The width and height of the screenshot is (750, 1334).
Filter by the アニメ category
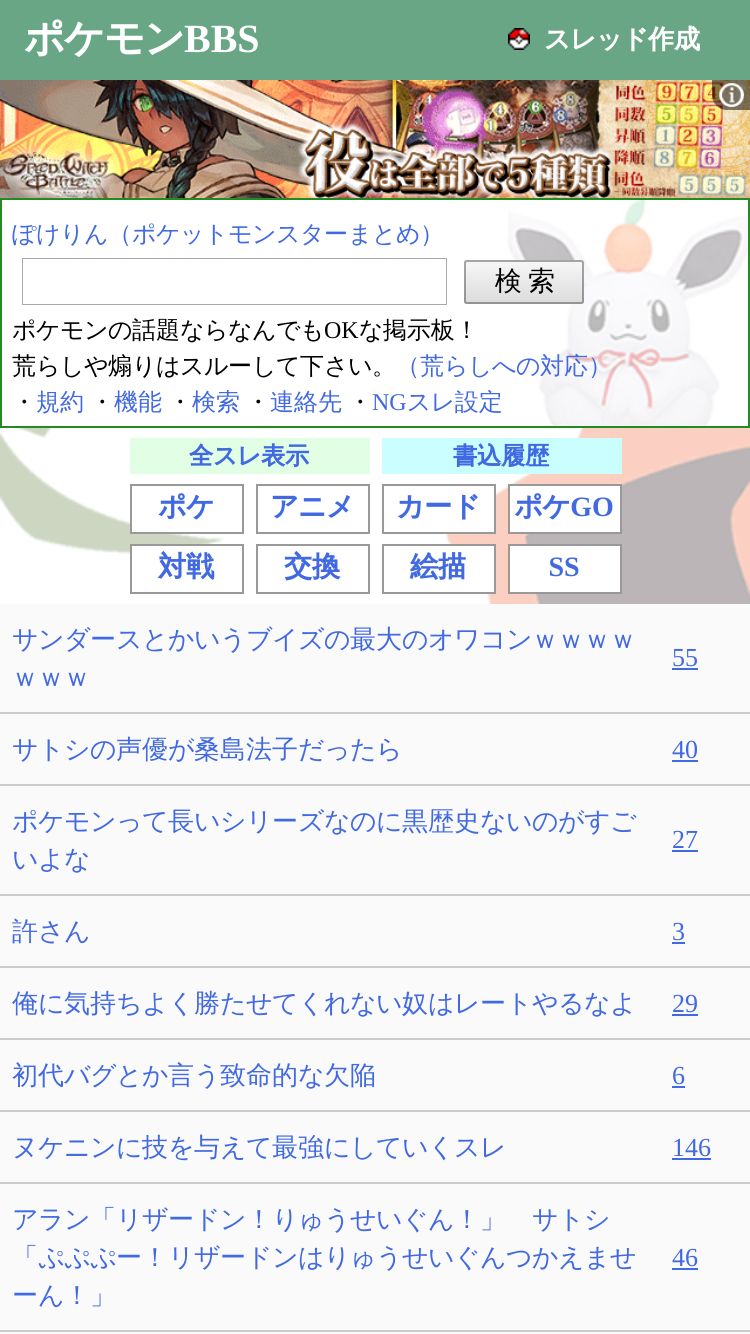(312, 509)
